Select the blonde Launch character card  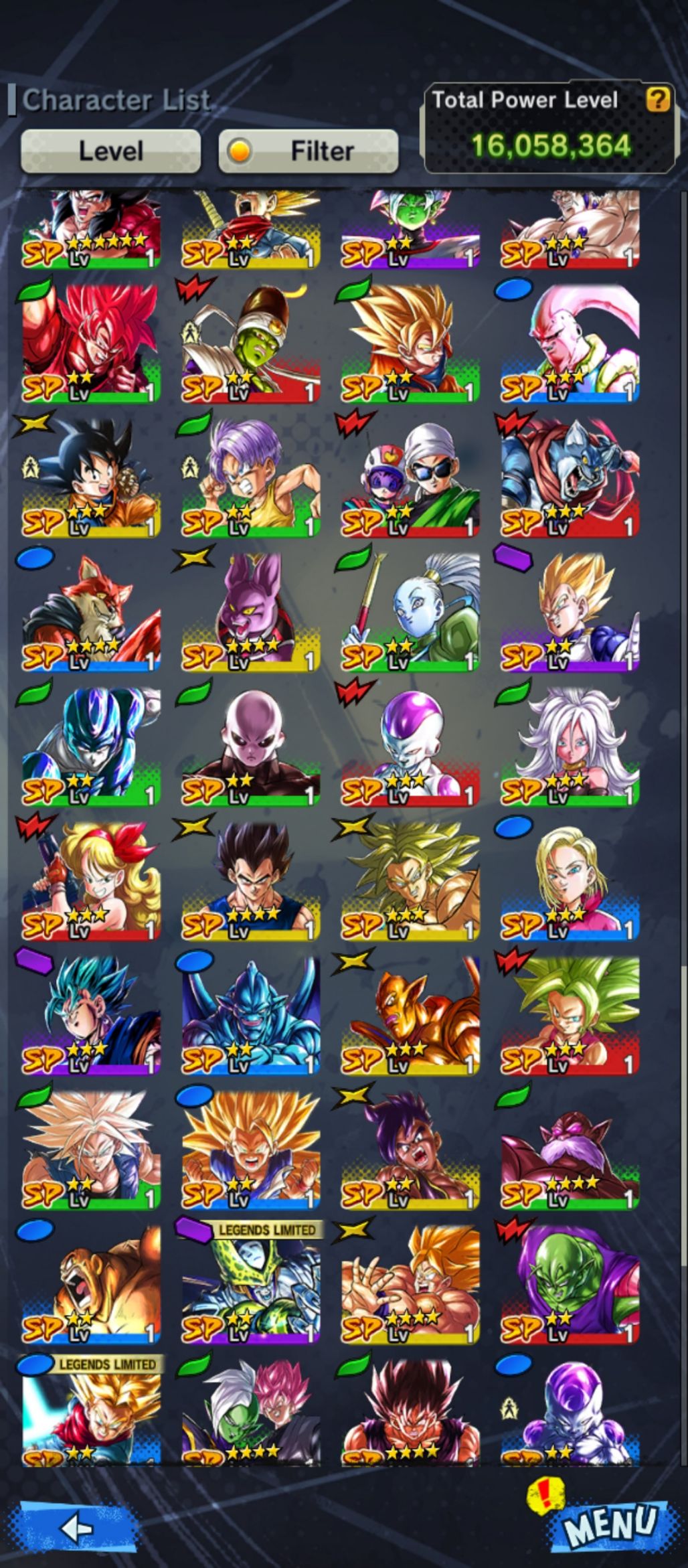pos(92,880)
